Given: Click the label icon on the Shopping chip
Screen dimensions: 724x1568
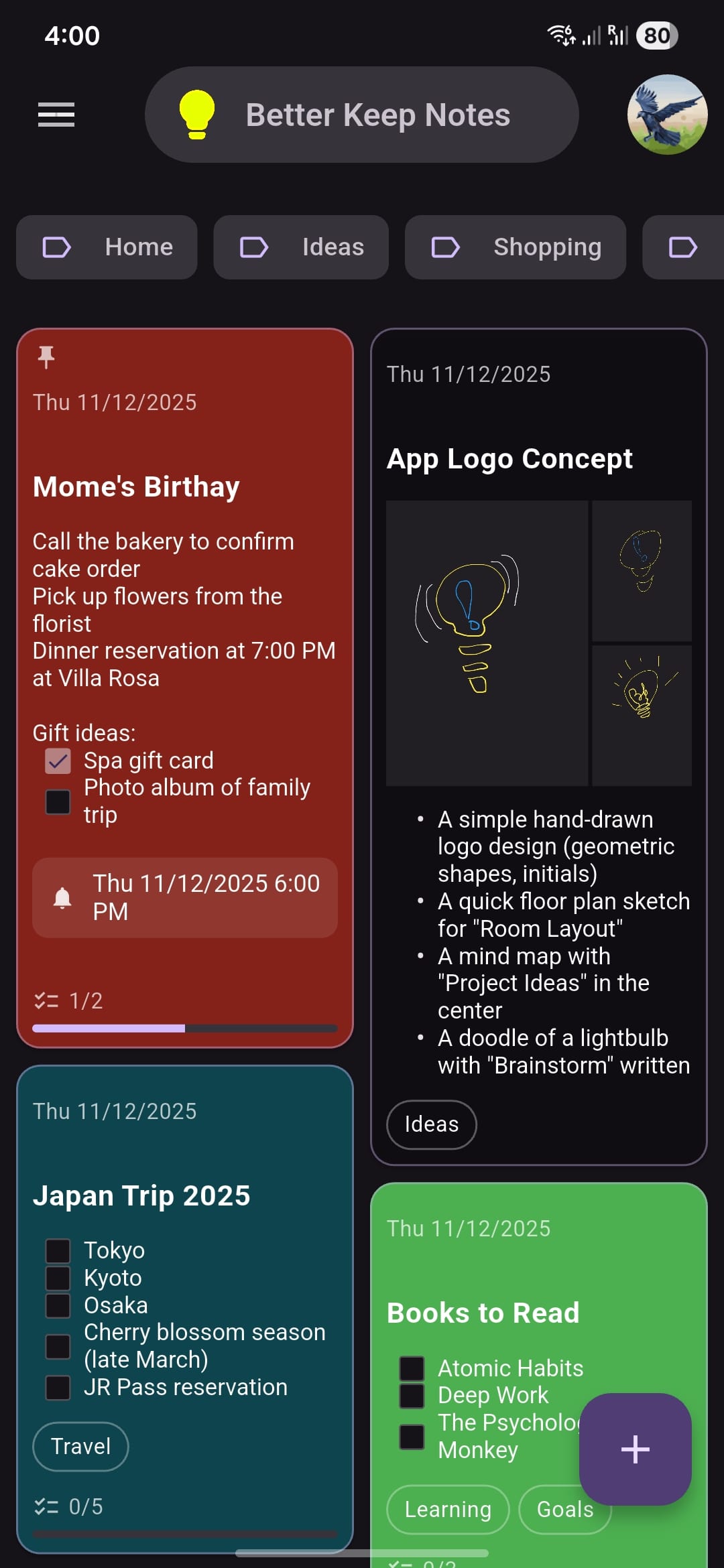Looking at the screenshot, I should click(x=446, y=247).
